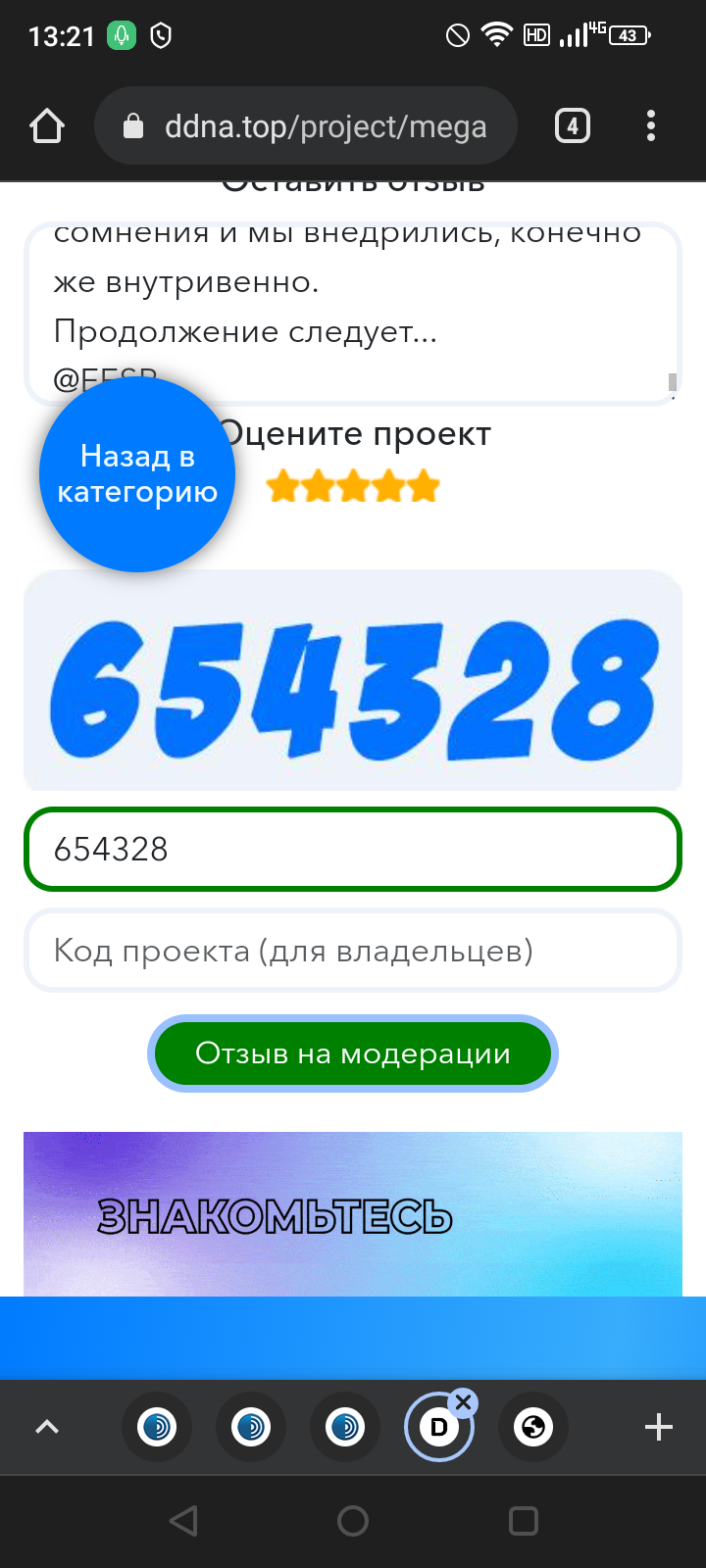Viewport: 706px width, 1568px height.
Task: Rate the project five stars
Action: [423, 486]
